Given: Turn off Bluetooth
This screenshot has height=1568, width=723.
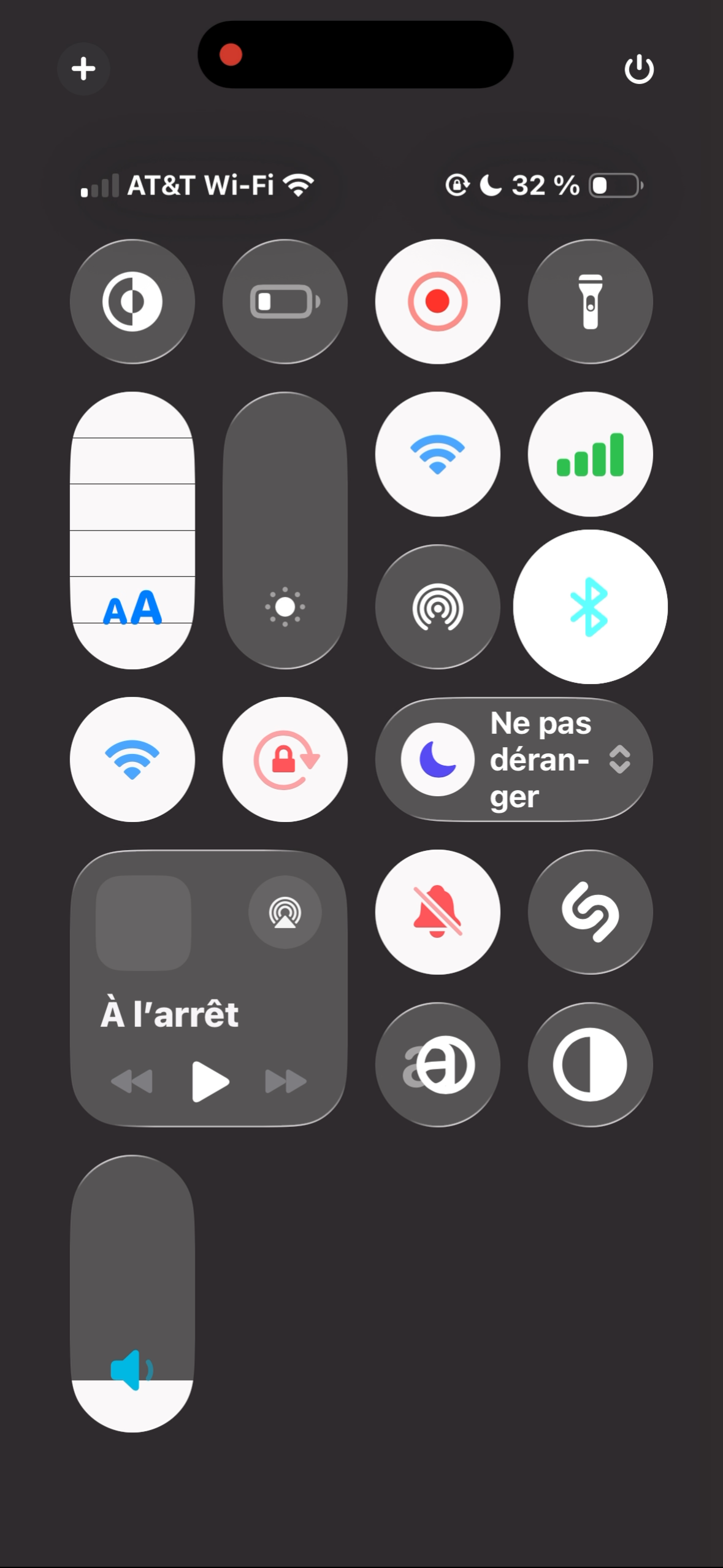Looking at the screenshot, I should [591, 607].
